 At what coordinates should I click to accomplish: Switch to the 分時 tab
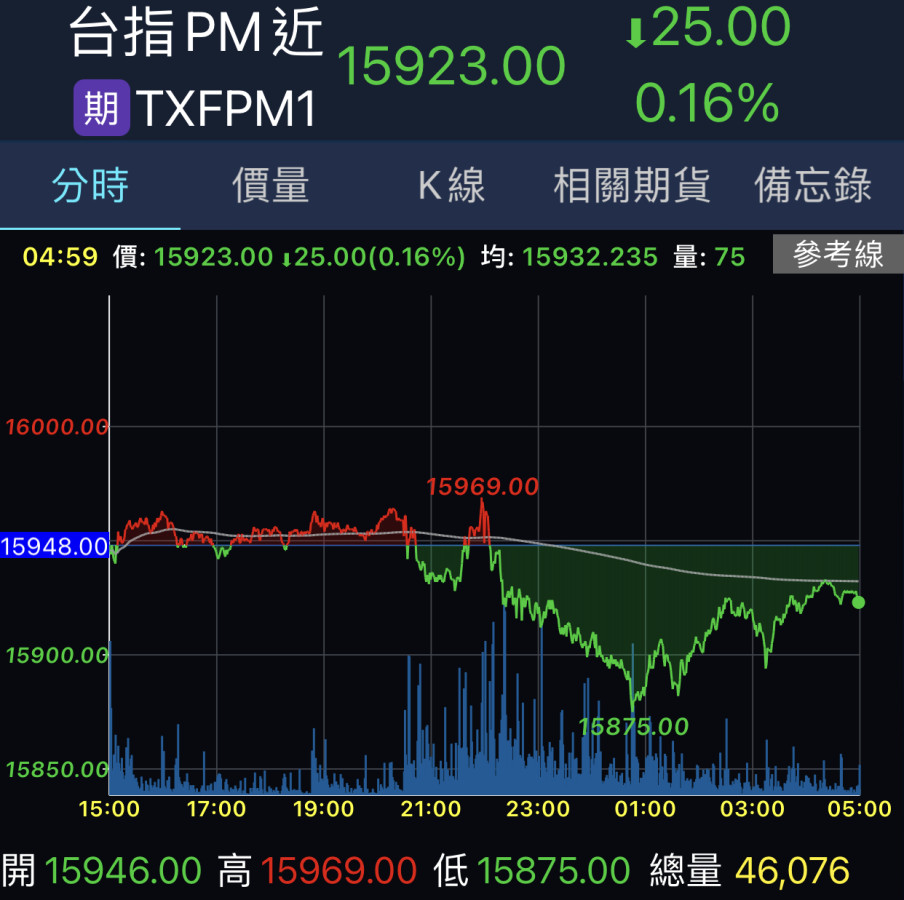tap(90, 186)
